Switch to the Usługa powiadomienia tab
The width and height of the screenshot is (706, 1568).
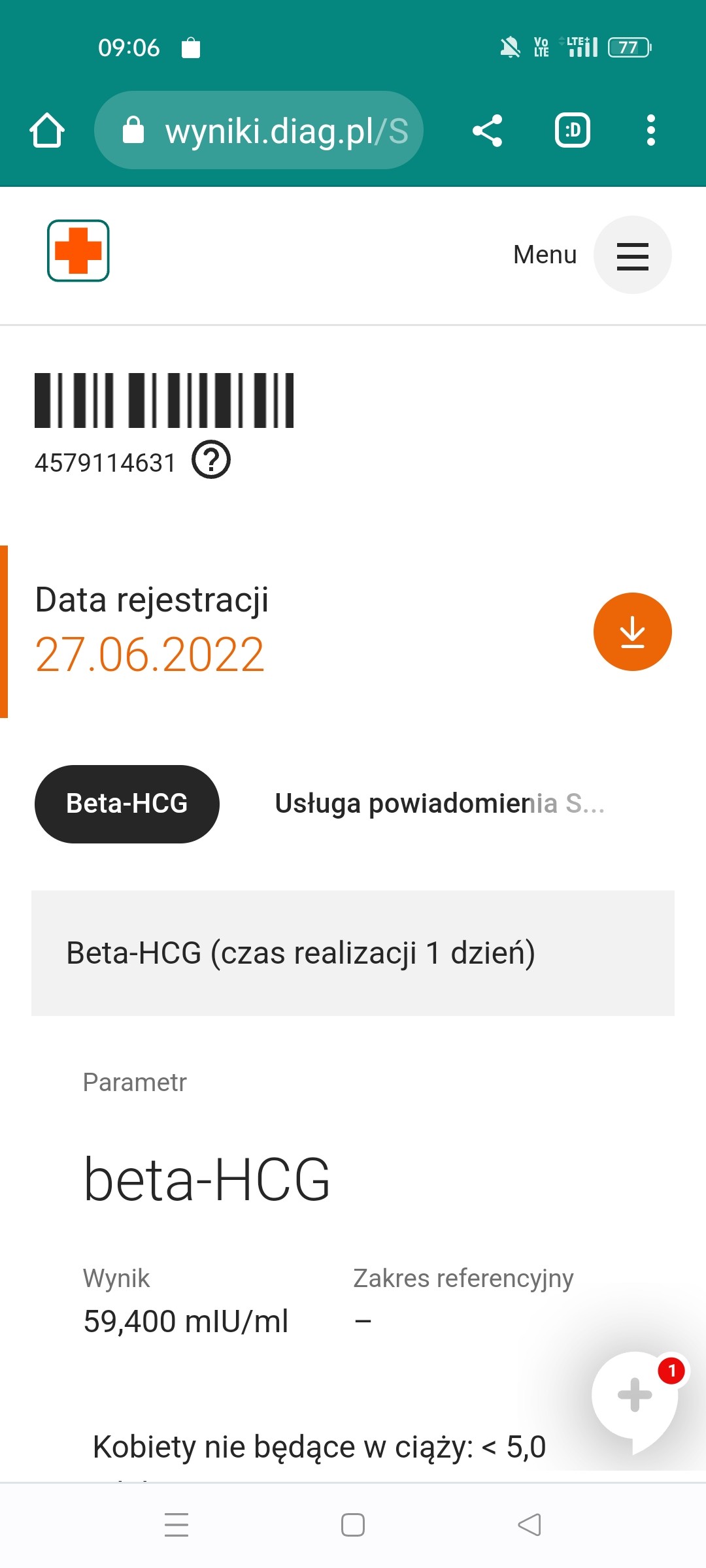pos(439,804)
